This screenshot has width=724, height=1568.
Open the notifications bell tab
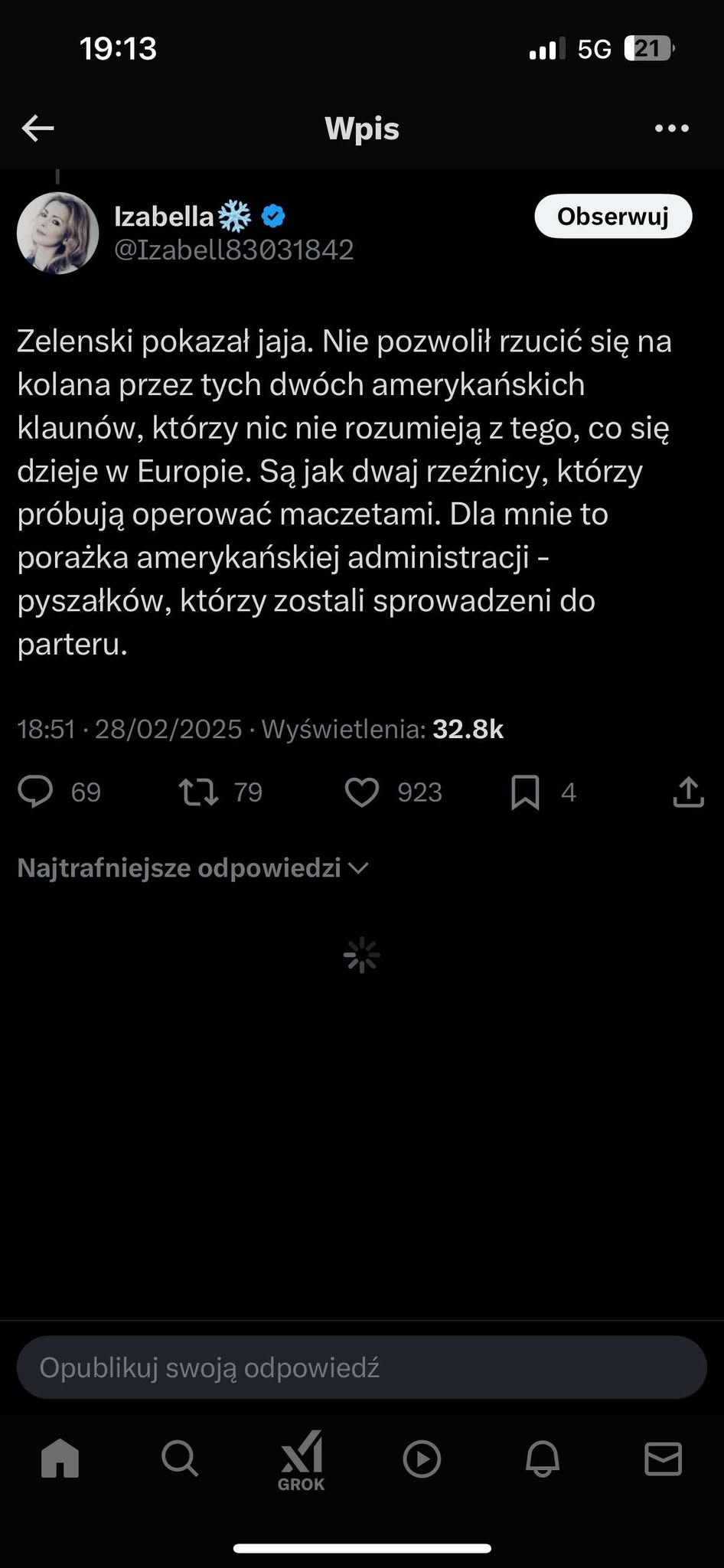pos(543,1459)
